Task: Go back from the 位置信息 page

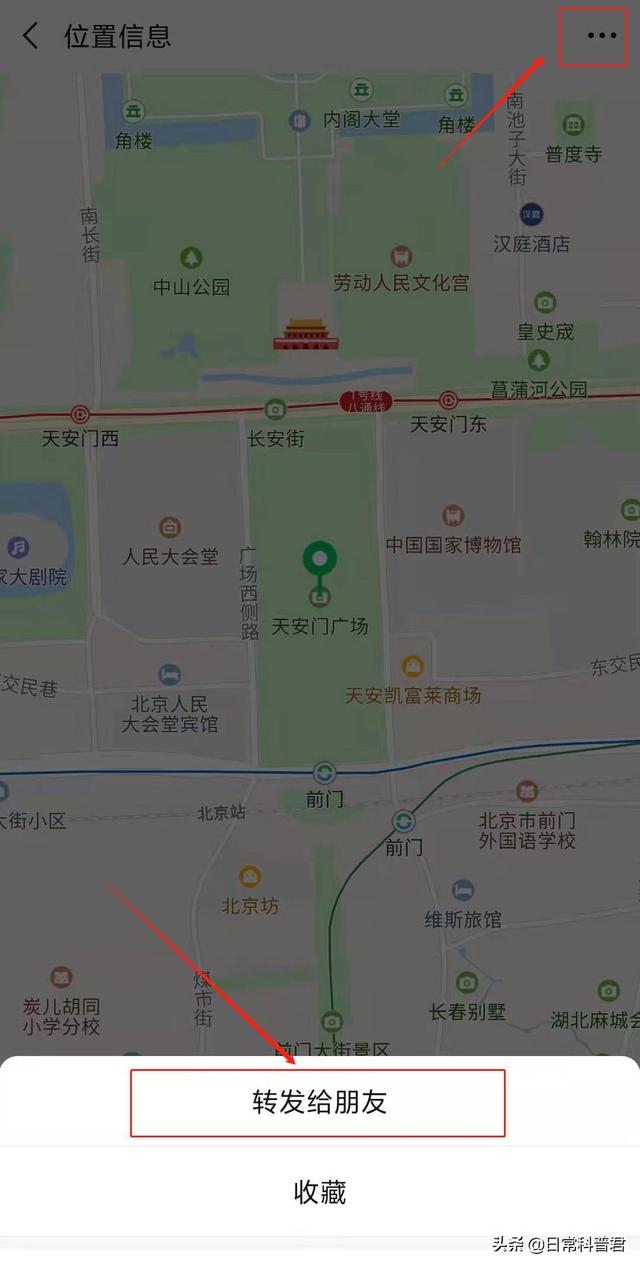Action: pos(31,36)
